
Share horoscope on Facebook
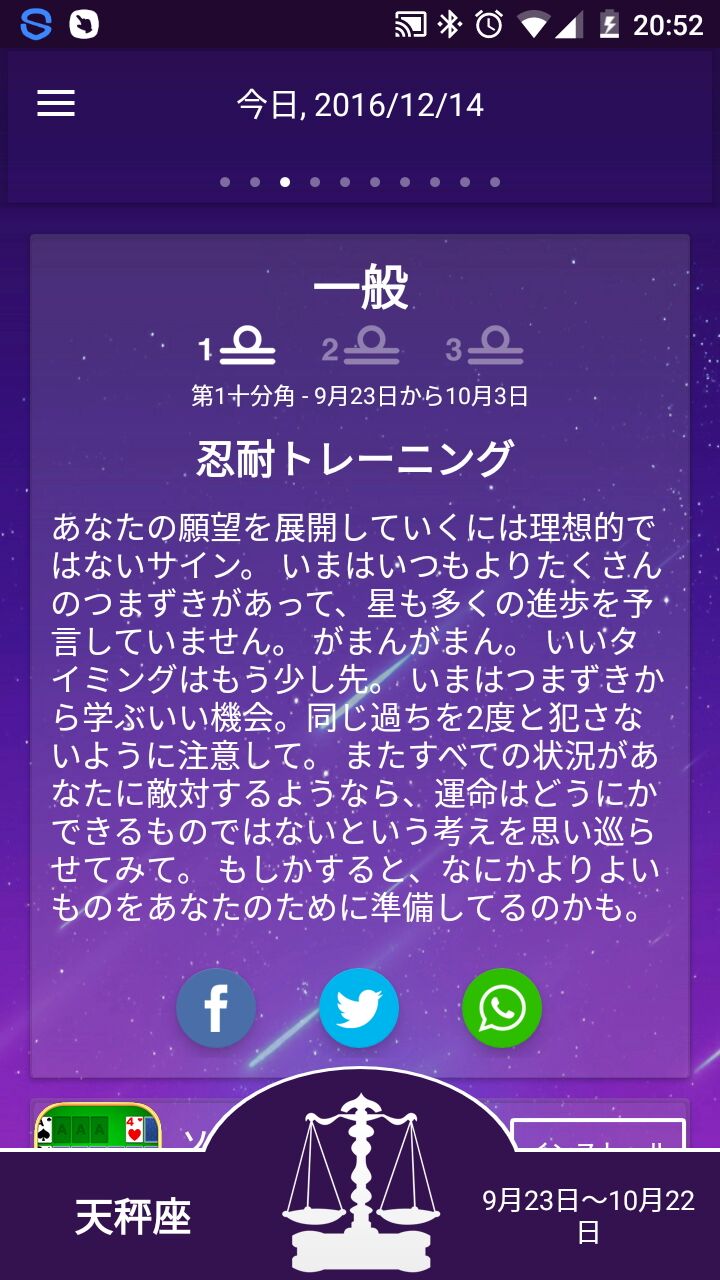click(216, 1008)
